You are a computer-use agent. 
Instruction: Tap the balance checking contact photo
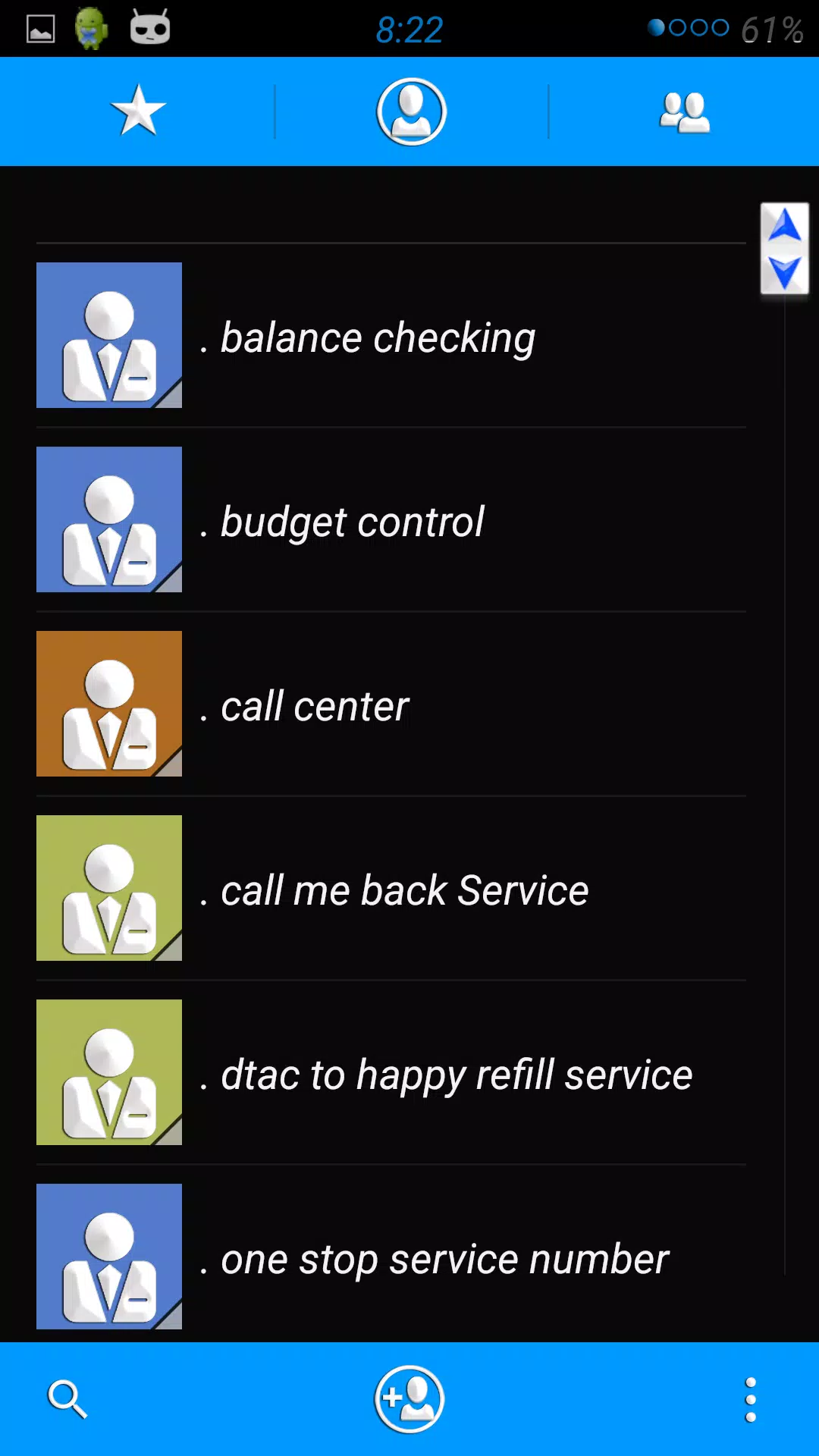pyautogui.click(x=109, y=335)
